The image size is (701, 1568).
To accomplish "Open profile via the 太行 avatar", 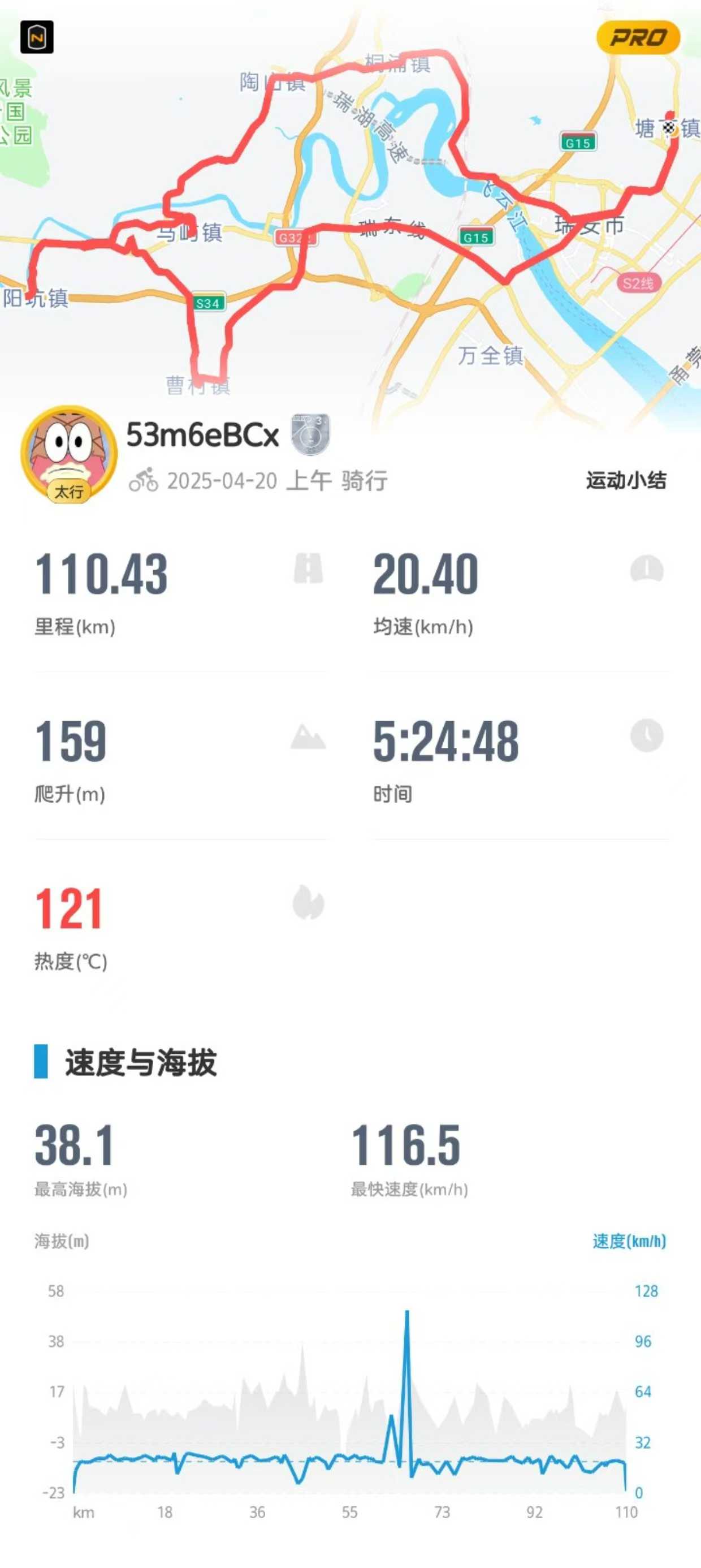I will tap(68, 454).
